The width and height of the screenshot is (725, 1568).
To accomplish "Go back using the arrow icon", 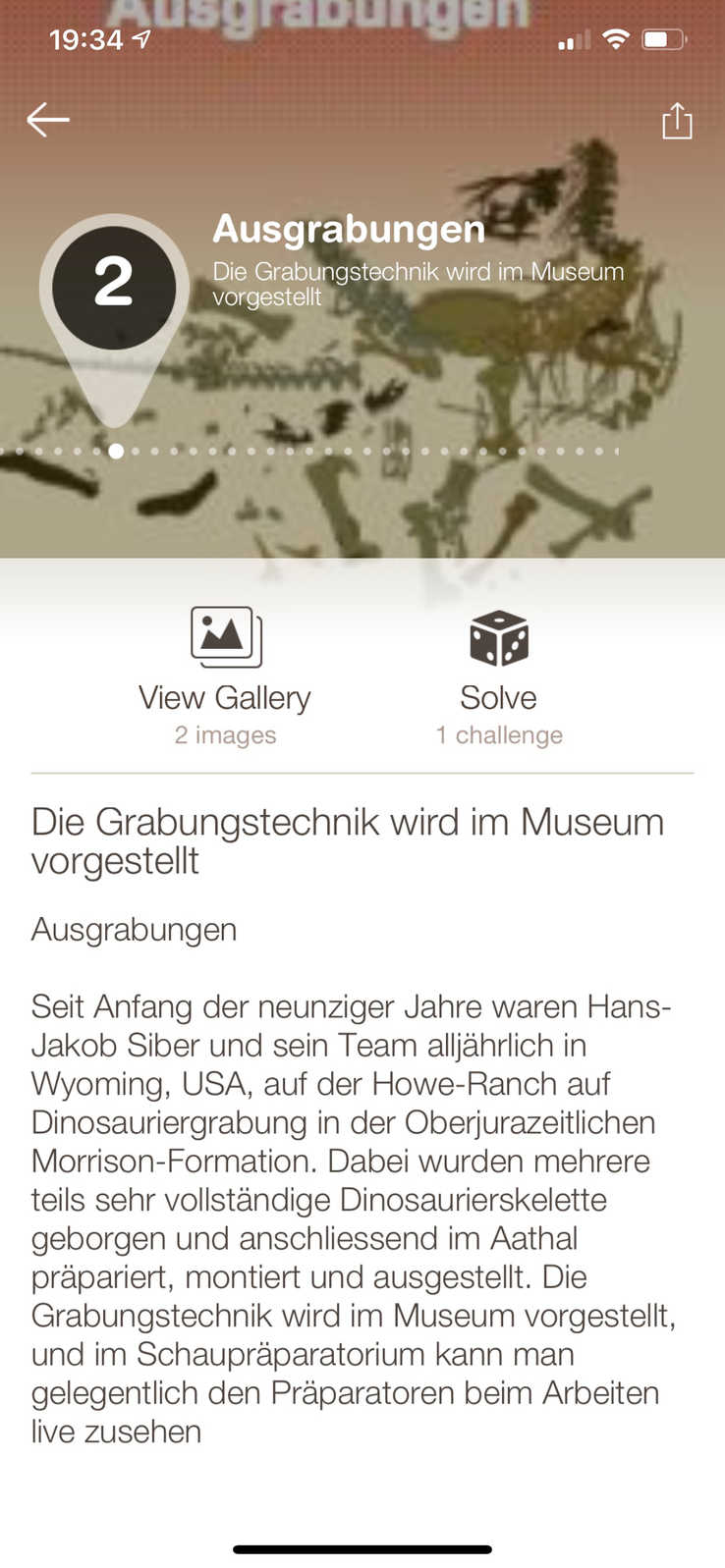I will (x=47, y=120).
